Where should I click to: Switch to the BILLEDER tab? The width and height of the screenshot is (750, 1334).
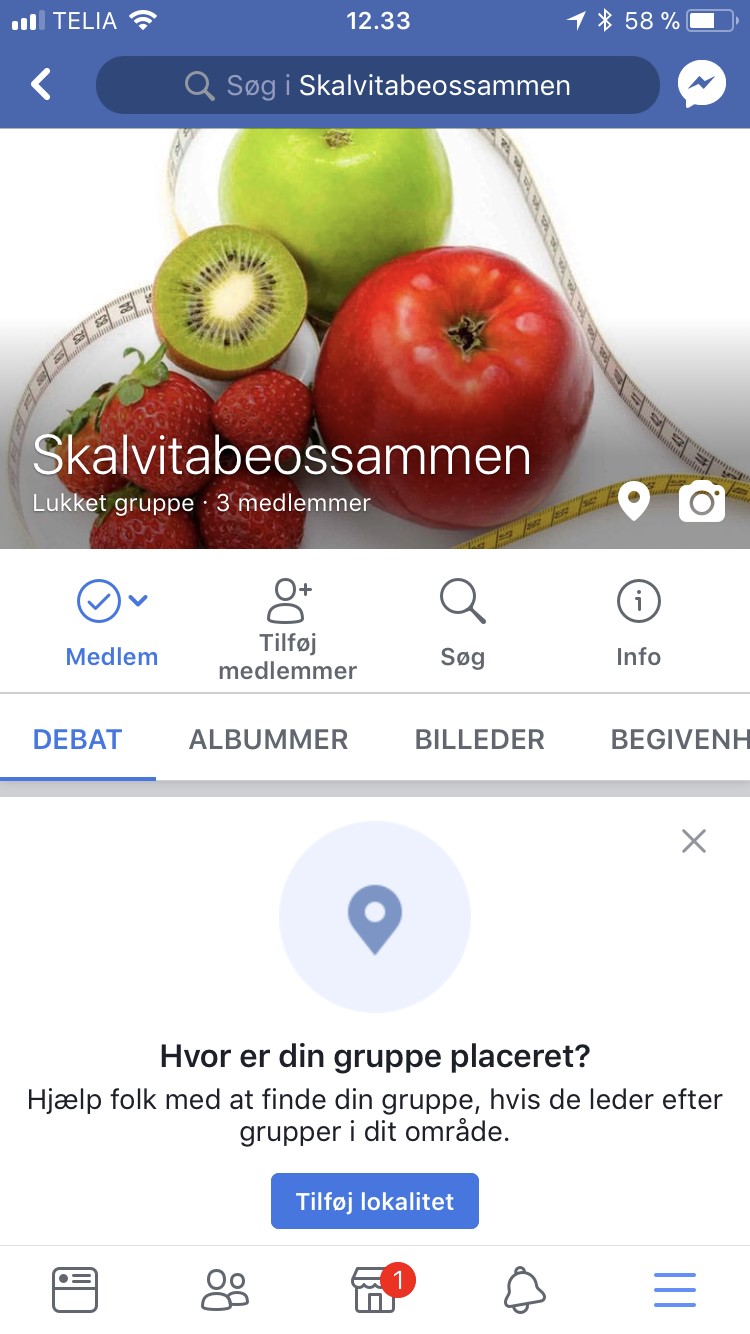point(480,740)
